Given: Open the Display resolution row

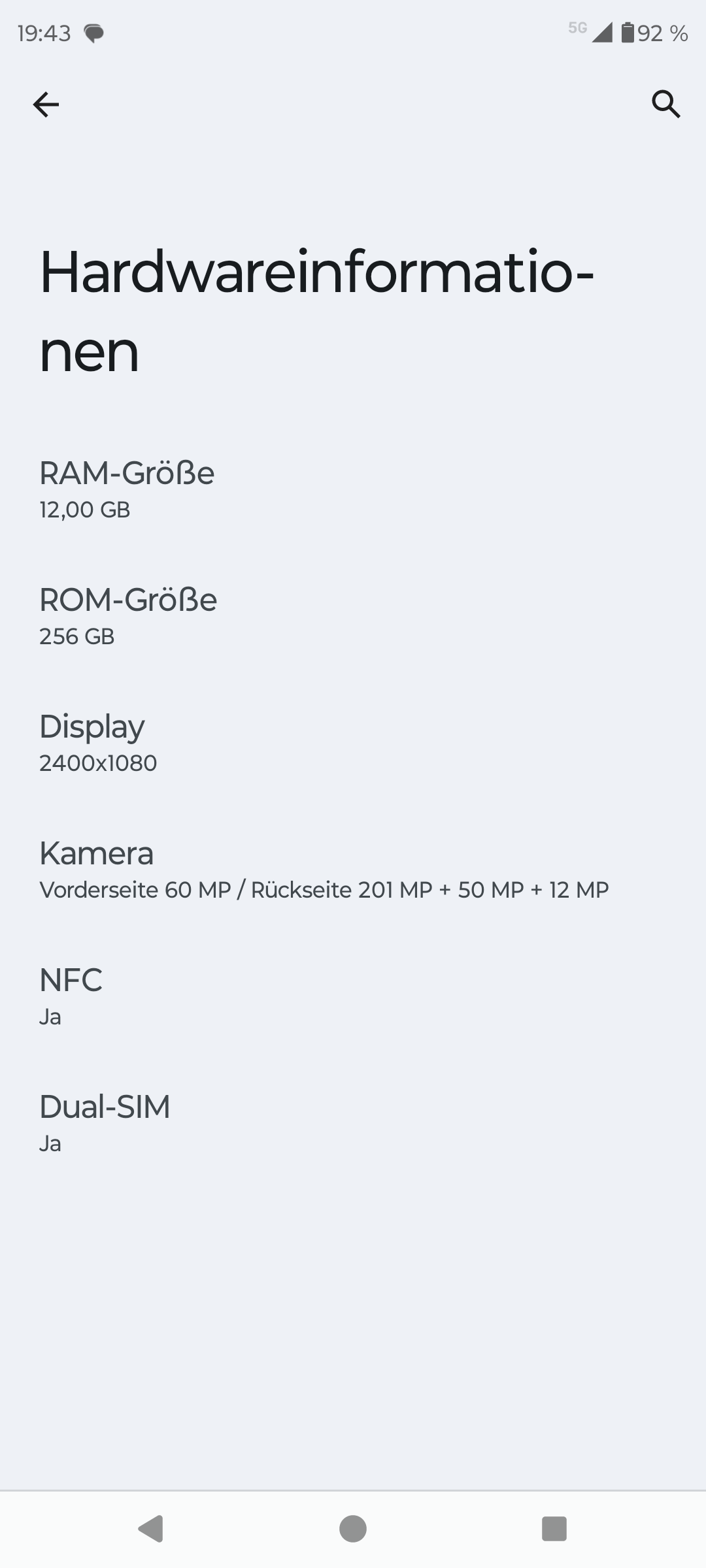Looking at the screenshot, I should point(353,742).
